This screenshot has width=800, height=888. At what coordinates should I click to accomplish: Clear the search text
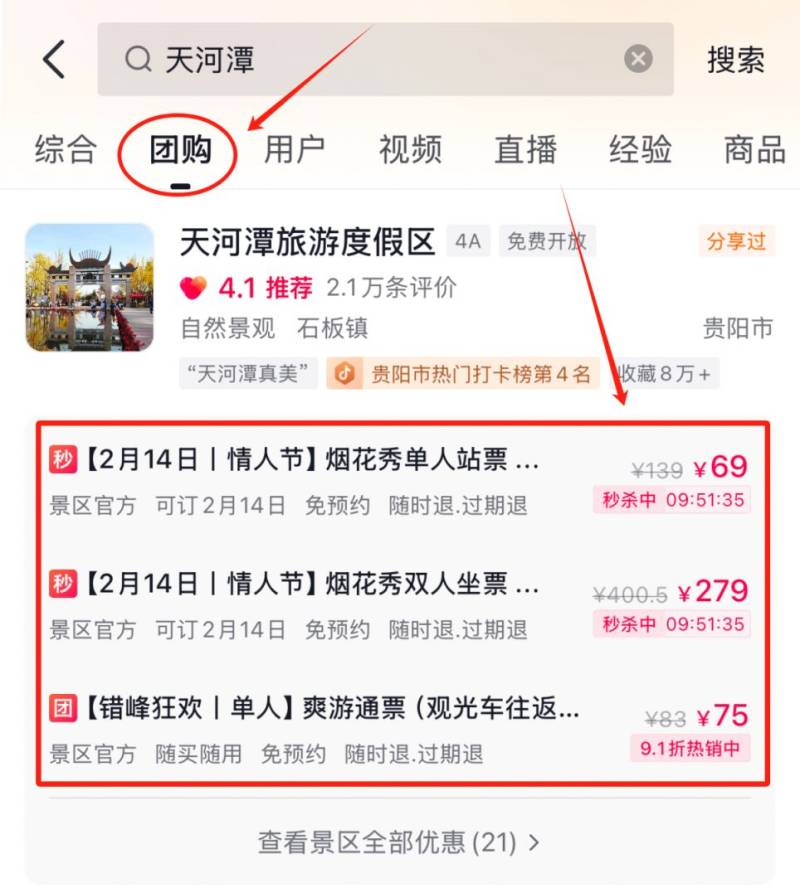tap(638, 60)
